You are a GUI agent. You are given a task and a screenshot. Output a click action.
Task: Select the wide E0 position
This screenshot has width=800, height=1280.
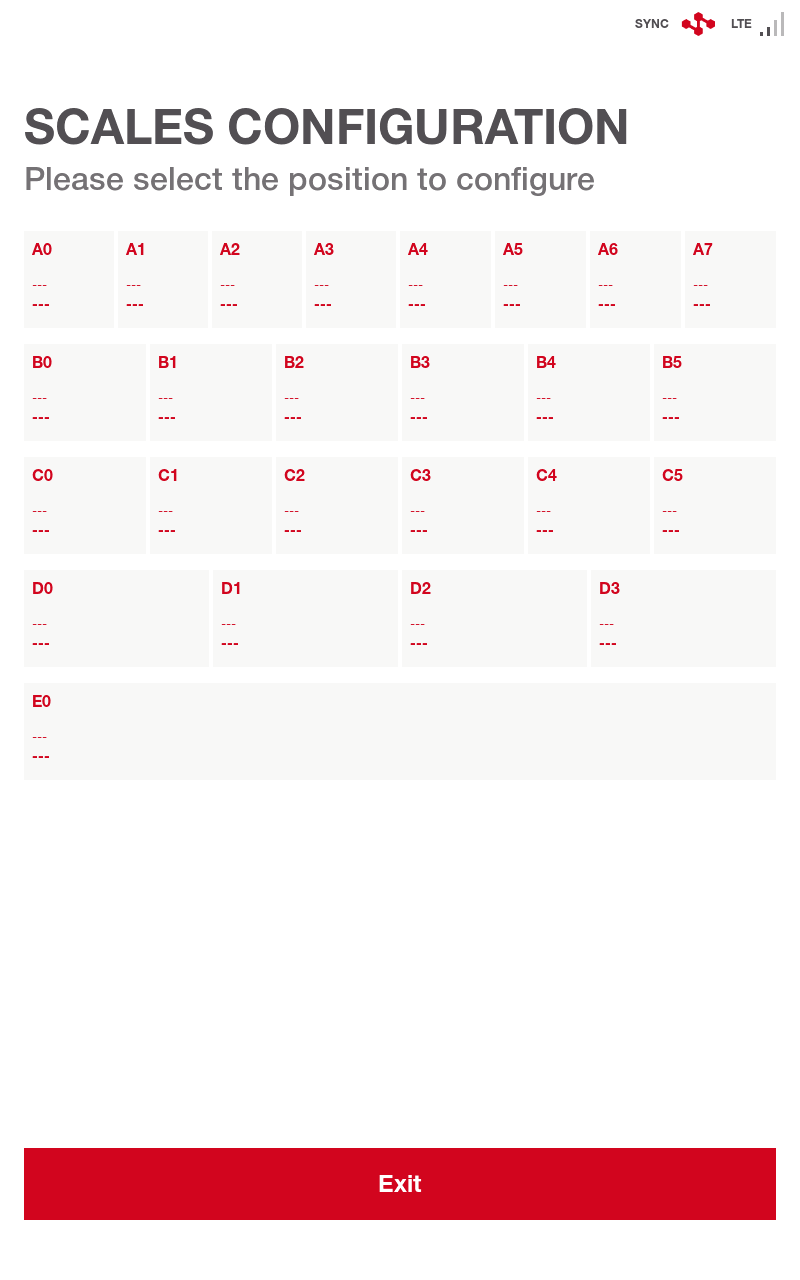pos(400,731)
